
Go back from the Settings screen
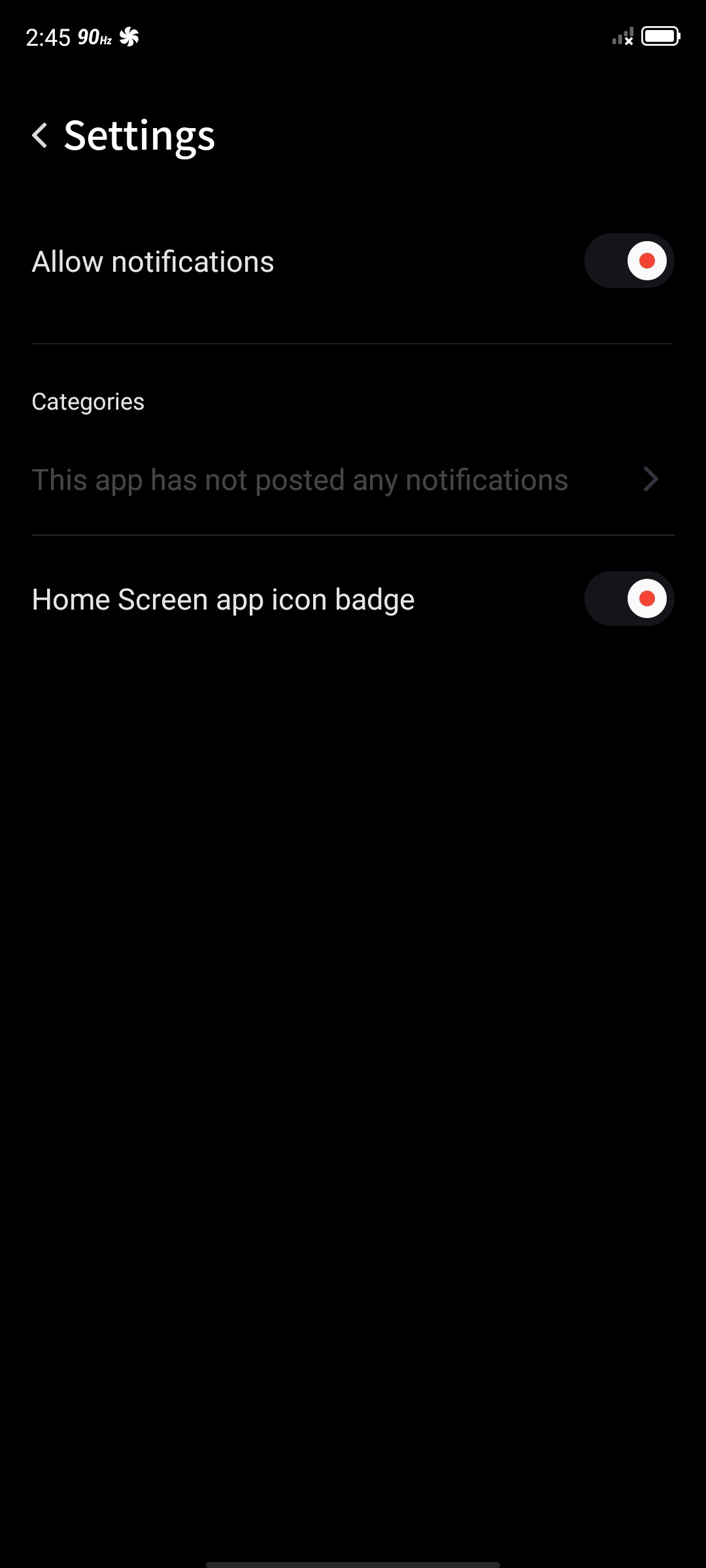(x=40, y=135)
